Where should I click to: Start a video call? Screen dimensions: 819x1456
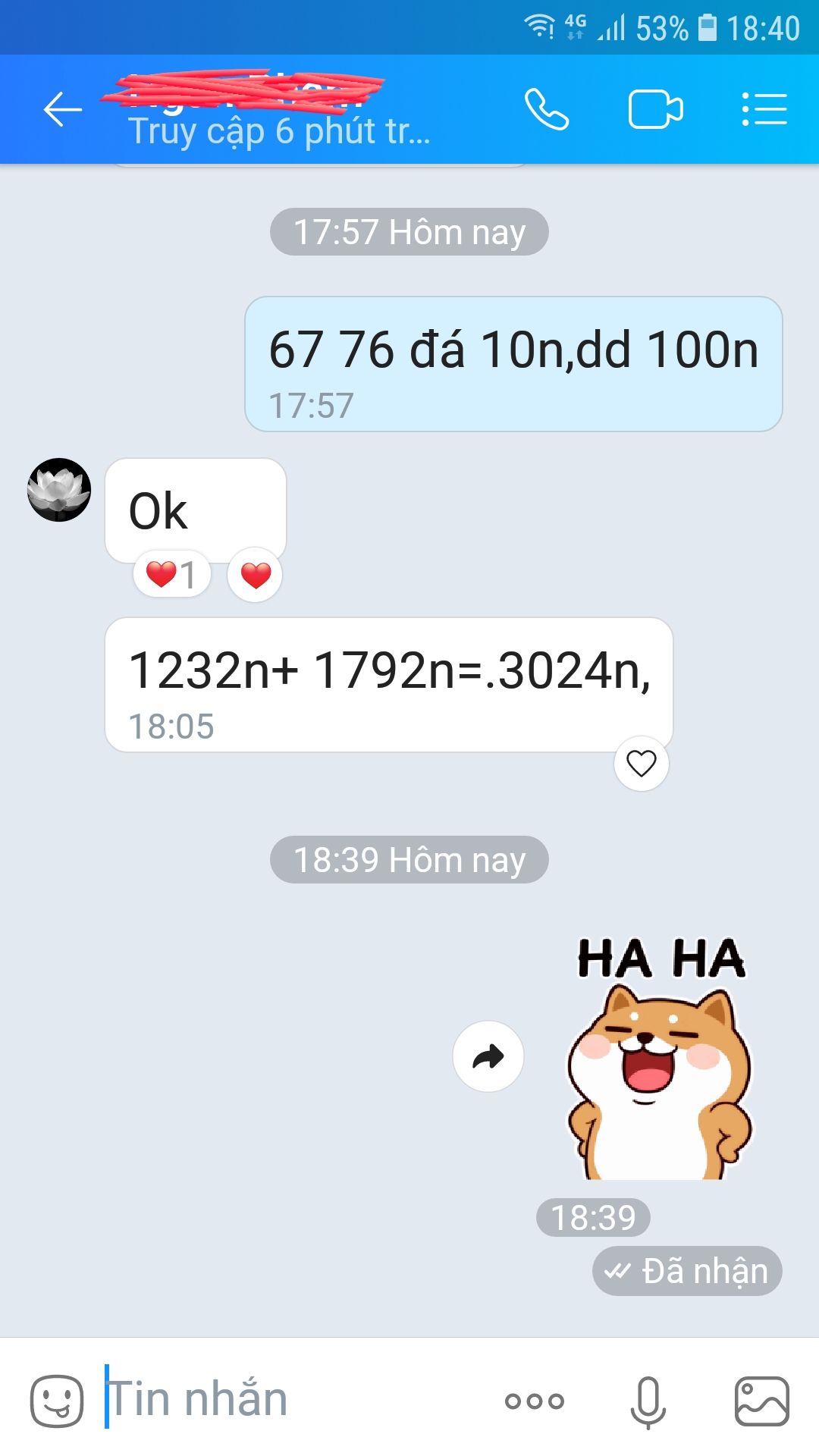pyautogui.click(x=655, y=110)
